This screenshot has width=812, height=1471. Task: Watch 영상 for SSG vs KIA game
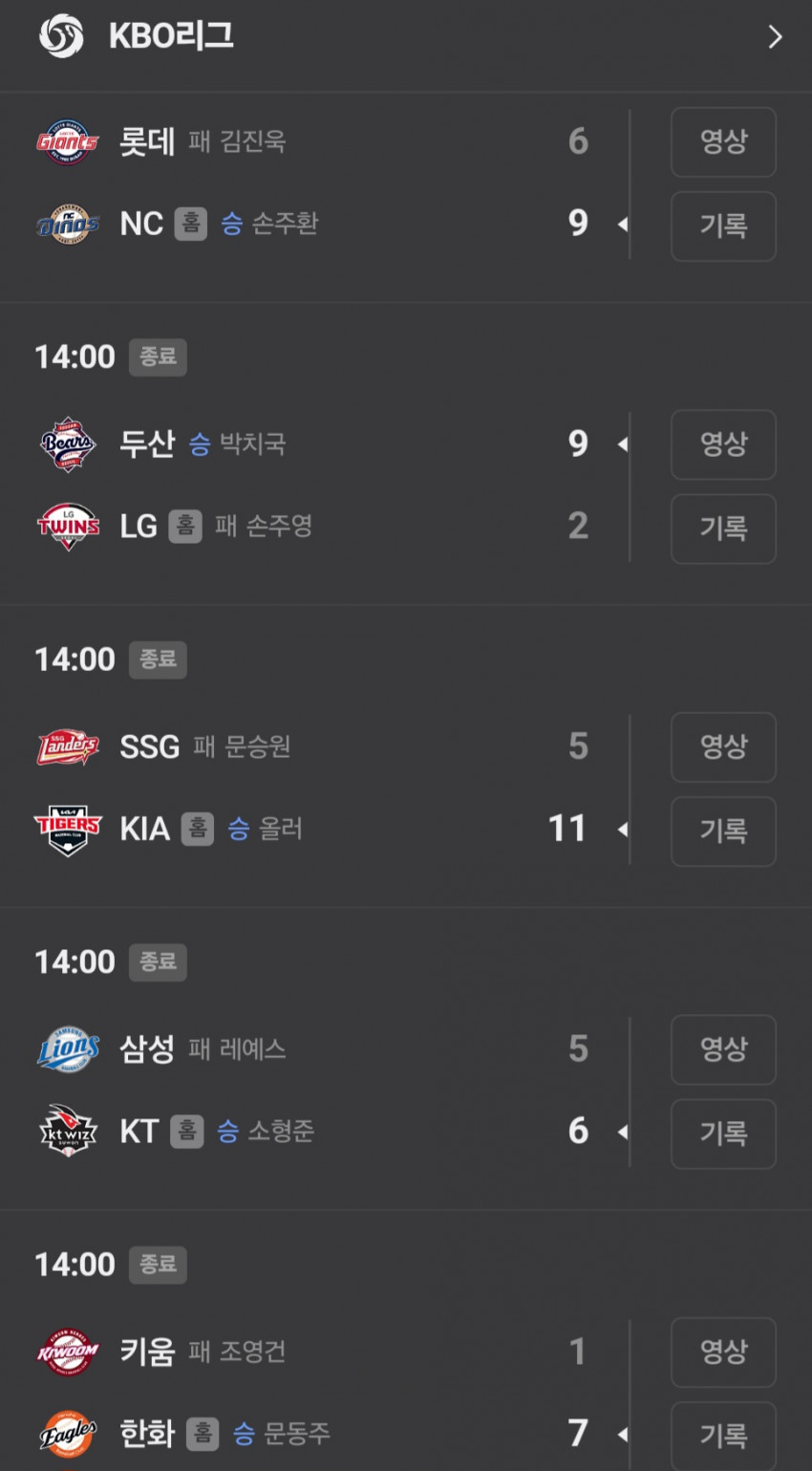point(723,746)
